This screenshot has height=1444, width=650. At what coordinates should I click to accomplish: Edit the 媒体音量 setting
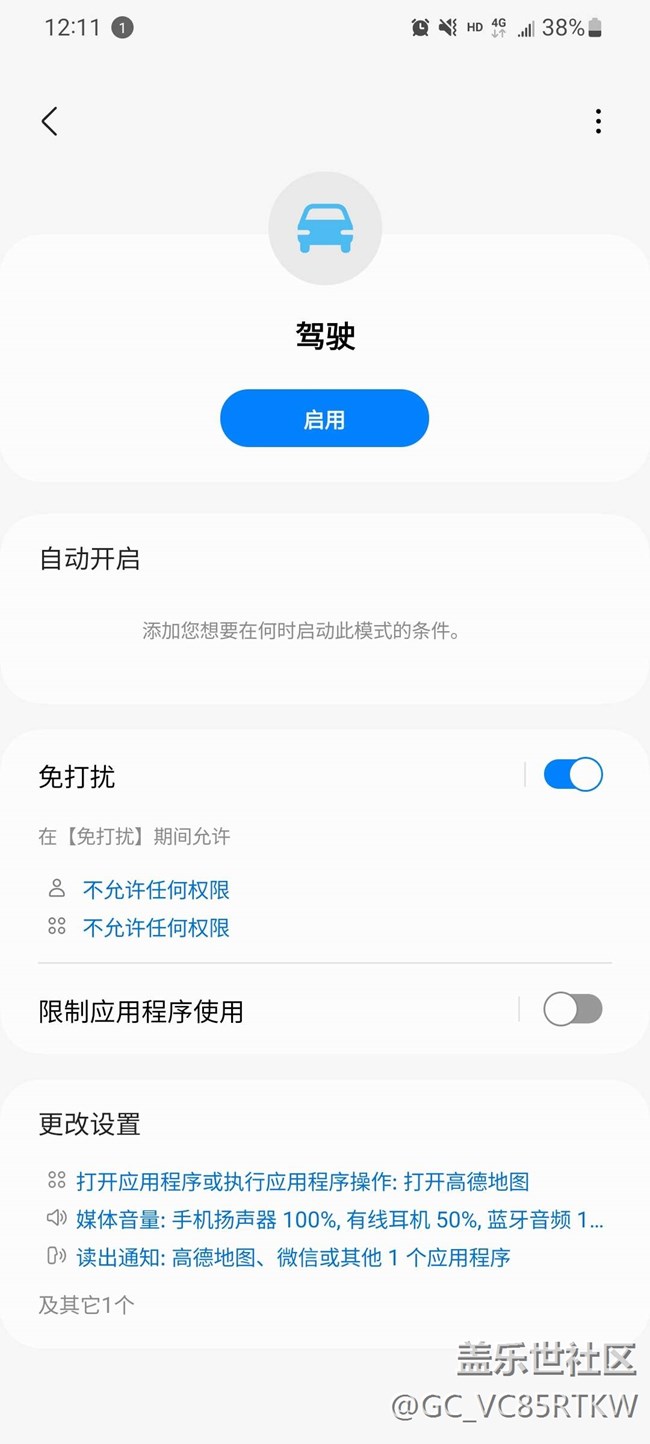click(x=339, y=1219)
